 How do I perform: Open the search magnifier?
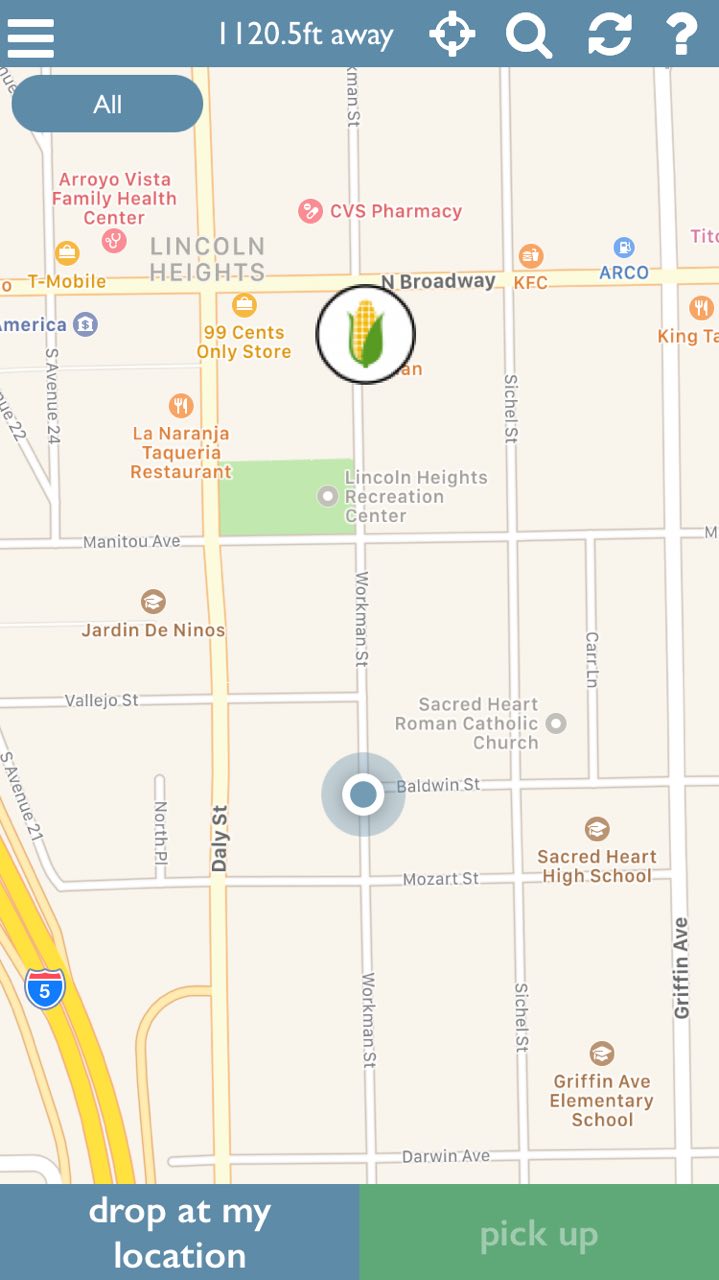[x=528, y=36]
